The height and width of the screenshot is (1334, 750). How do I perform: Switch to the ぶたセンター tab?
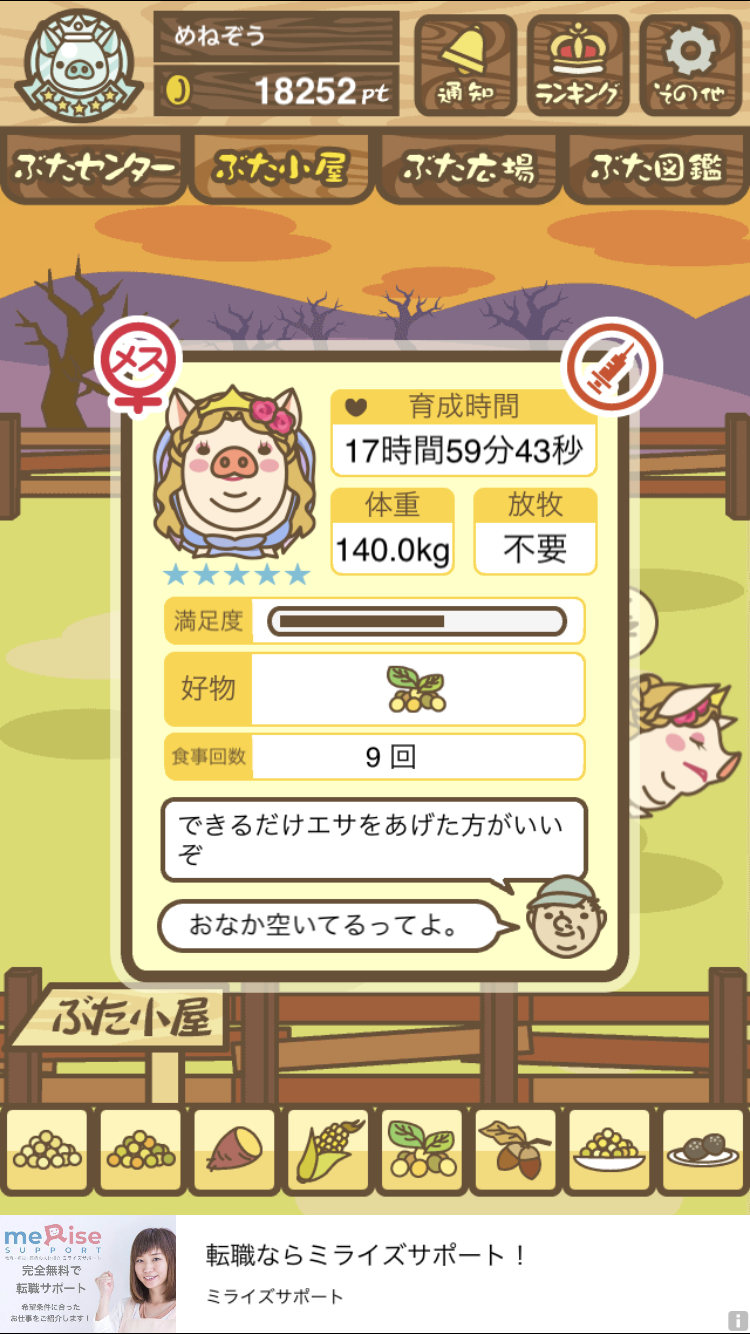point(95,167)
